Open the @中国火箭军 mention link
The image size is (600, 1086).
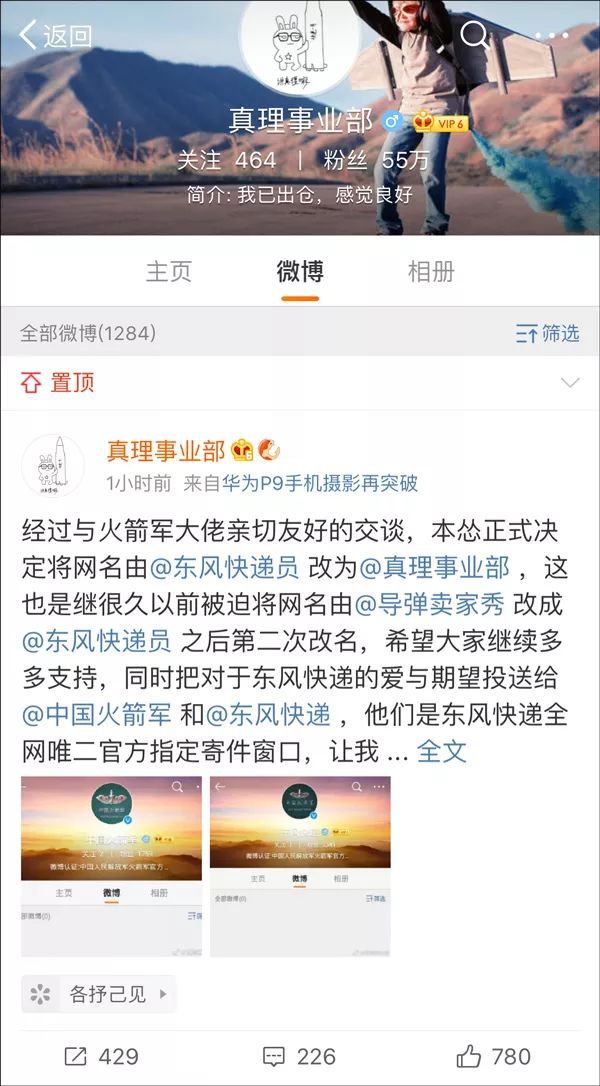(x=96, y=715)
